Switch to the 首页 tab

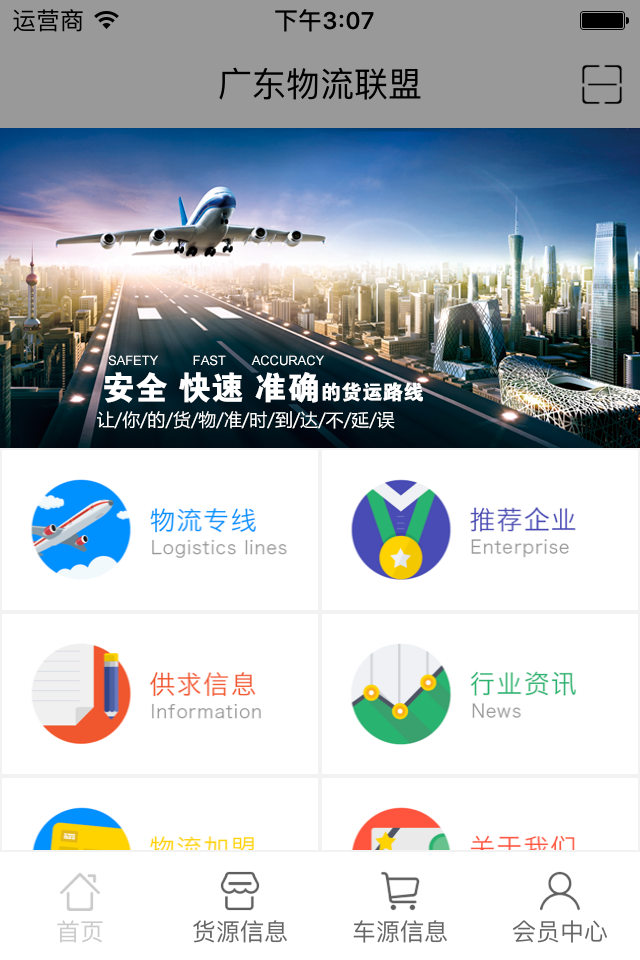pos(80,907)
